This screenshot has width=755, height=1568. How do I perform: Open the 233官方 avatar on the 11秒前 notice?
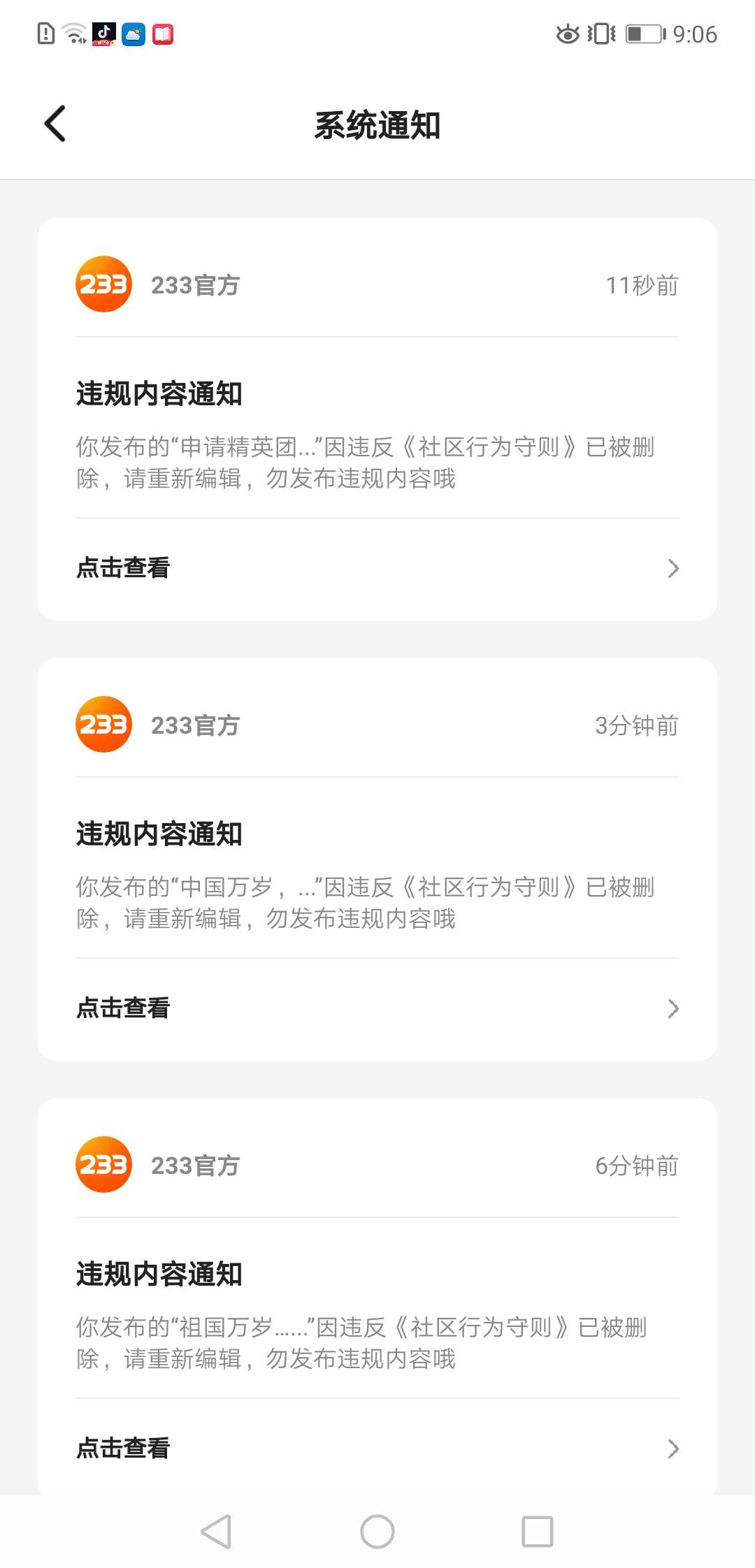pos(103,284)
